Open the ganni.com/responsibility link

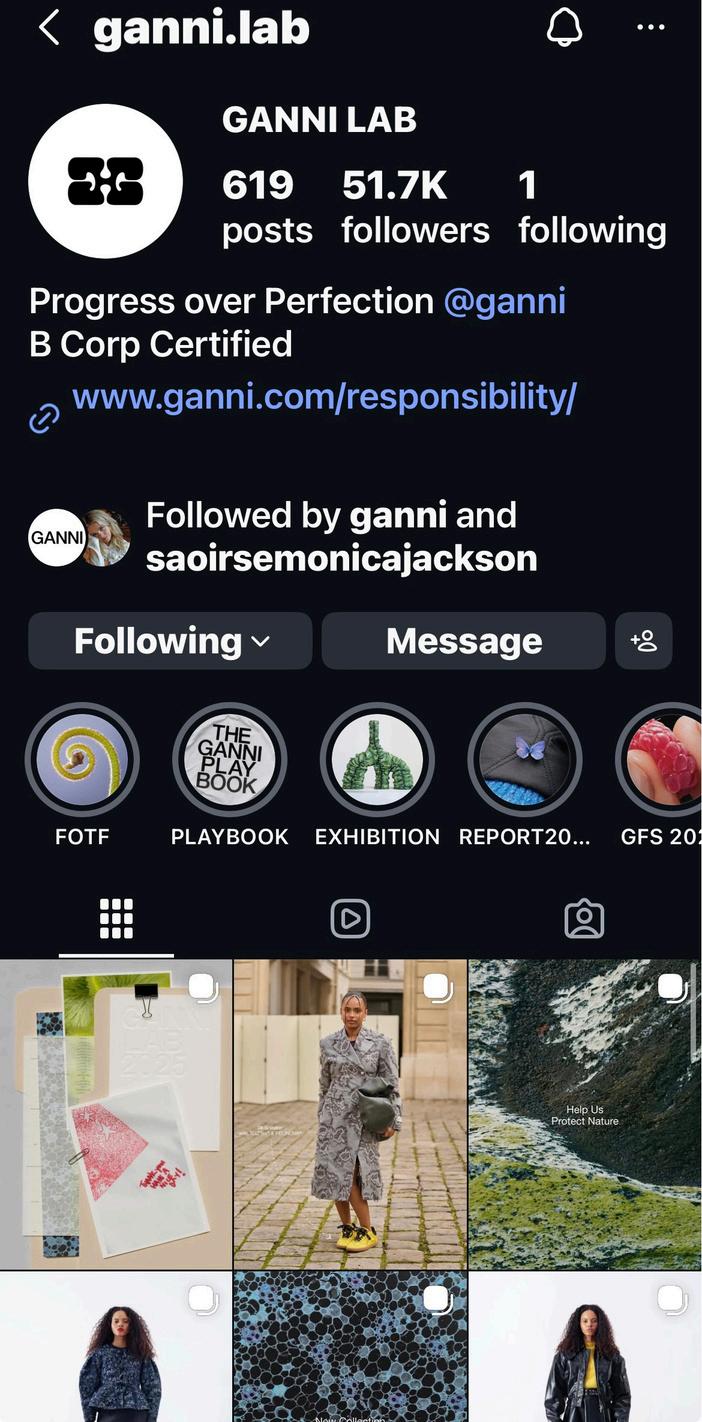point(324,397)
